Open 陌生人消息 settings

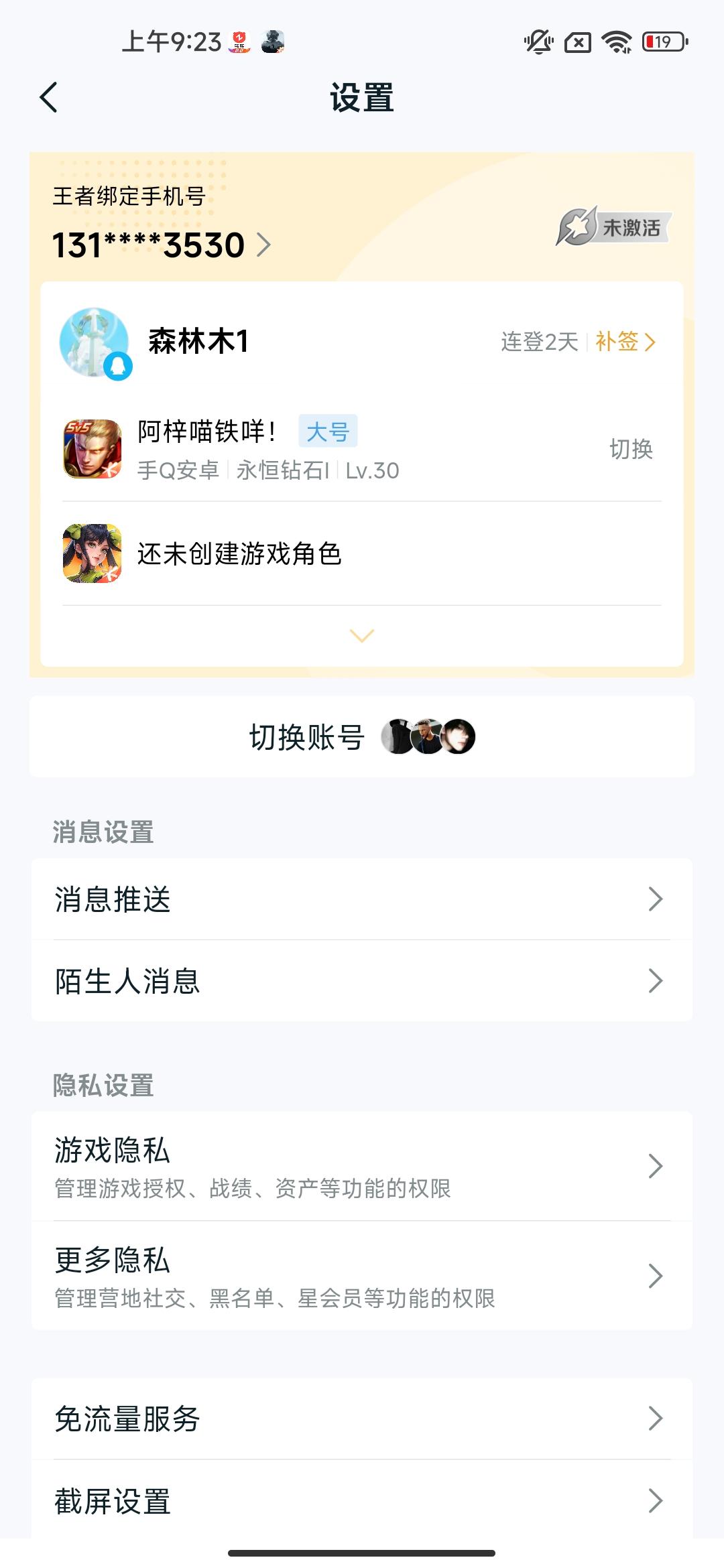(x=362, y=982)
